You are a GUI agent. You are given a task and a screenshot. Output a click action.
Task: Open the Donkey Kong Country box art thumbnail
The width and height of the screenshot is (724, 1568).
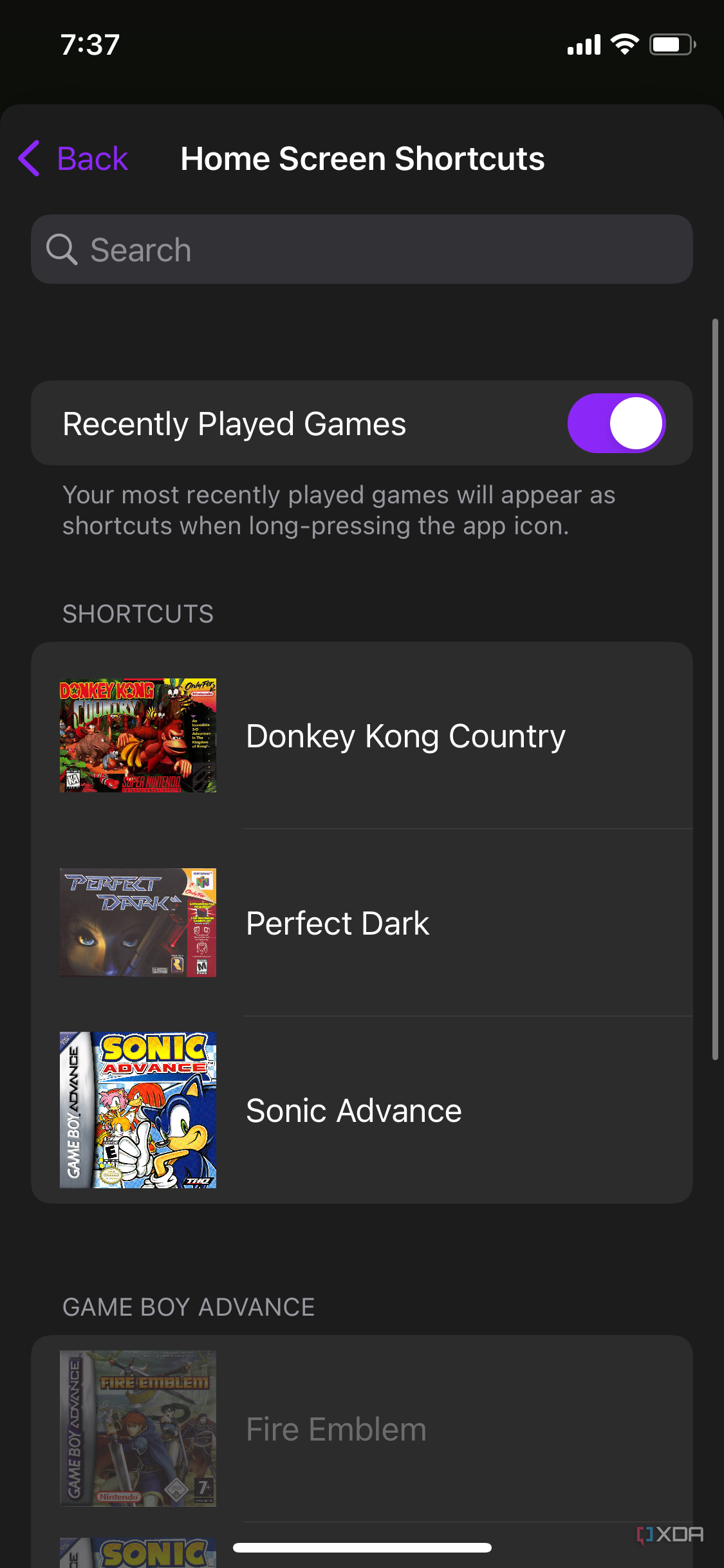tap(138, 735)
